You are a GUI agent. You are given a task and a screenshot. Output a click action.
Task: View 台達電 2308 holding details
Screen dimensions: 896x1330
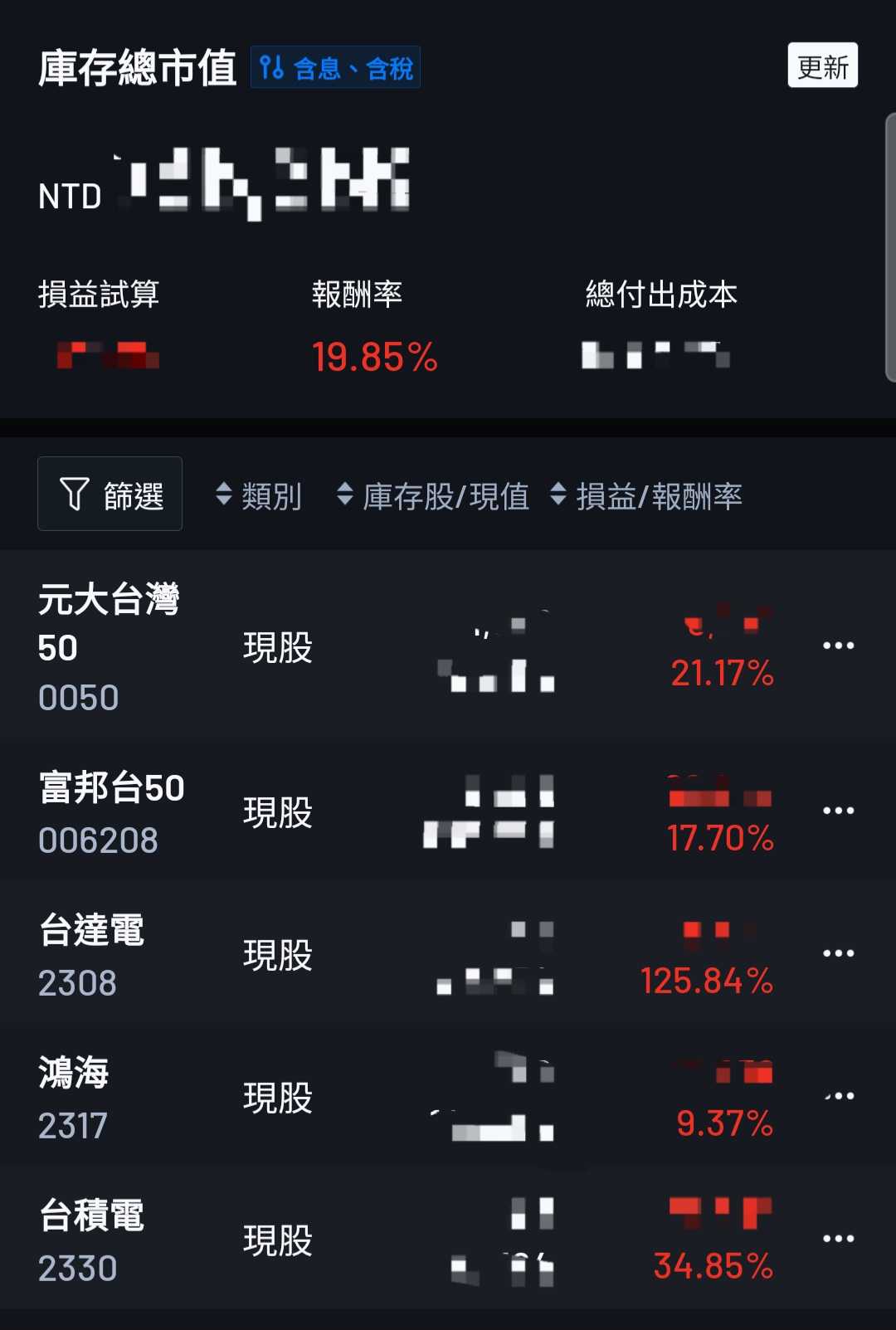point(91,955)
